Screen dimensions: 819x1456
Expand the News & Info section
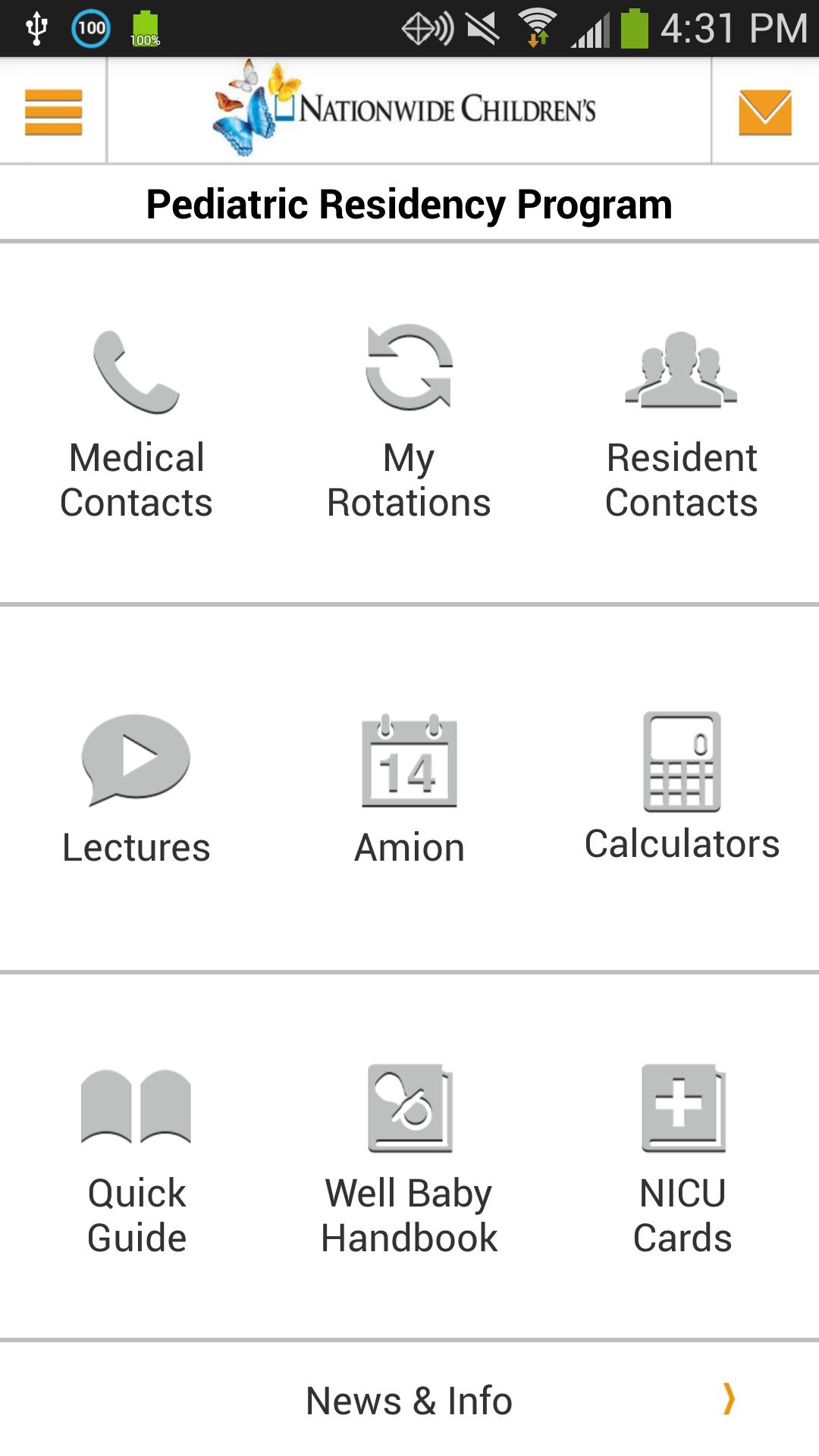click(x=409, y=1401)
